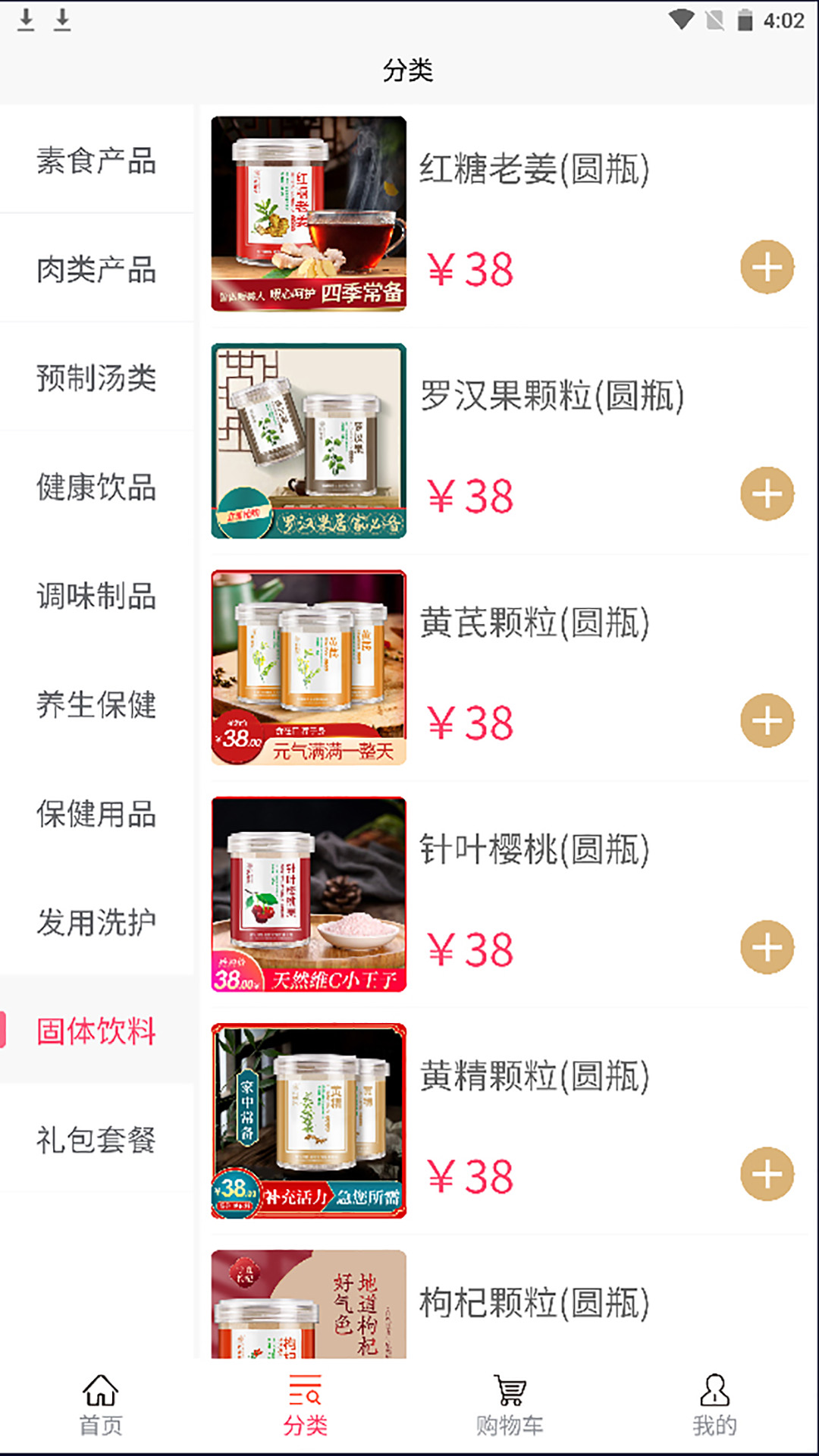Select the 素食产品 category

point(96,161)
